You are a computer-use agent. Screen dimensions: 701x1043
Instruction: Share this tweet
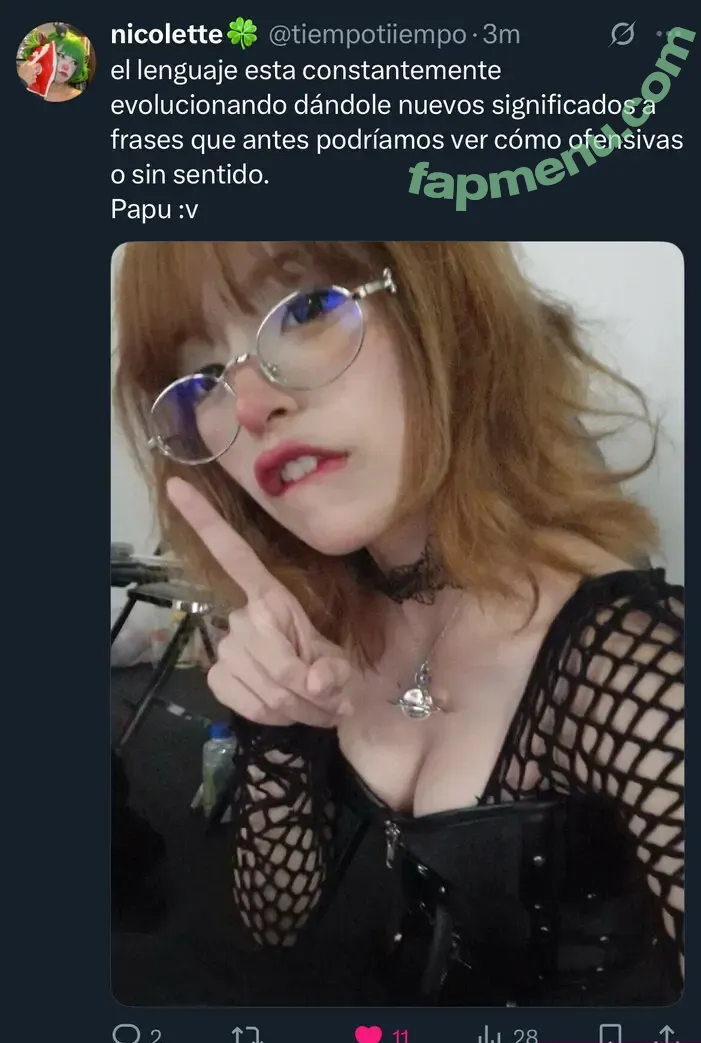[667, 1034]
